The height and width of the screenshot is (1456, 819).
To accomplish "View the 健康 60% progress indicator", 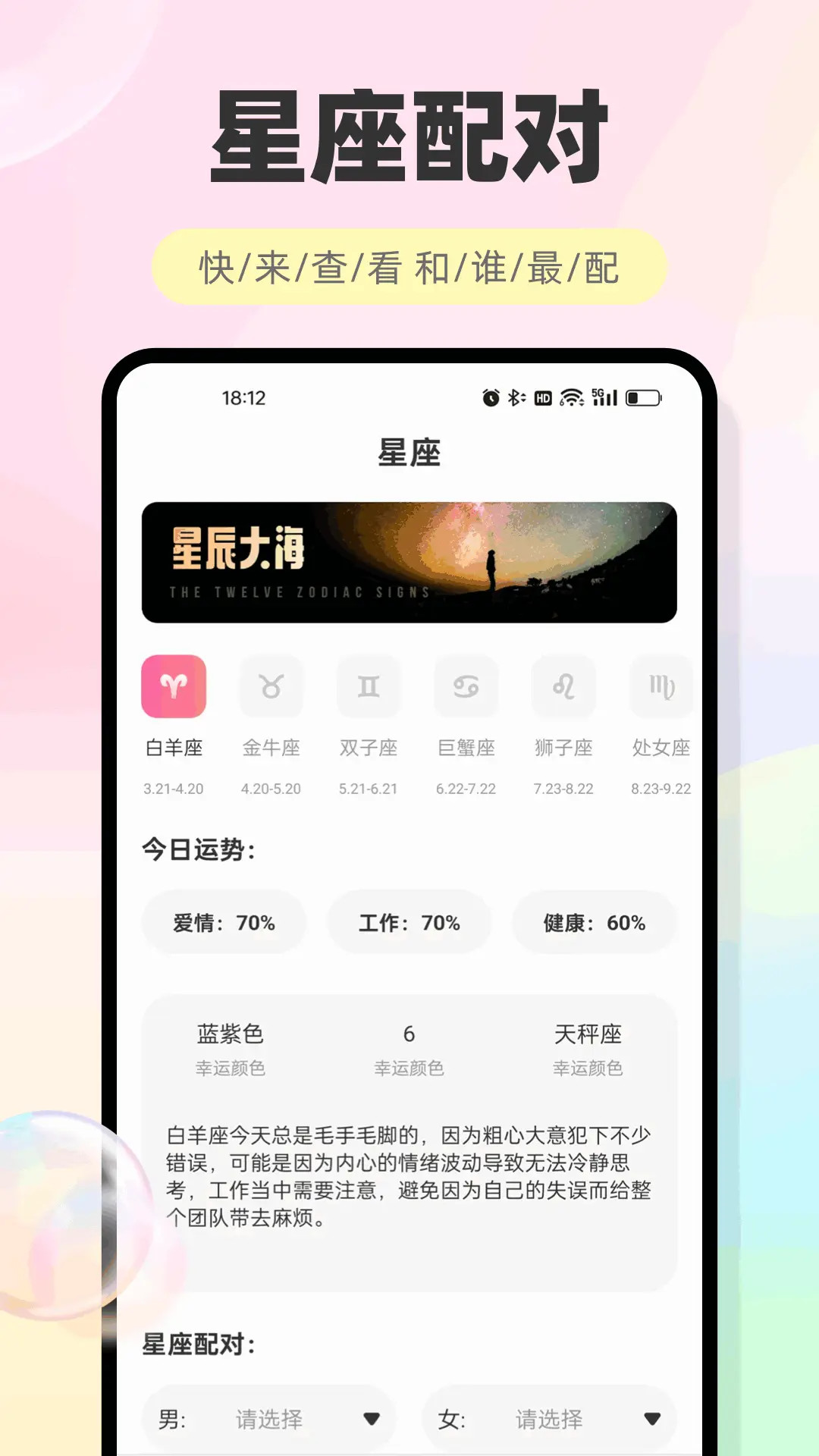I will (592, 922).
